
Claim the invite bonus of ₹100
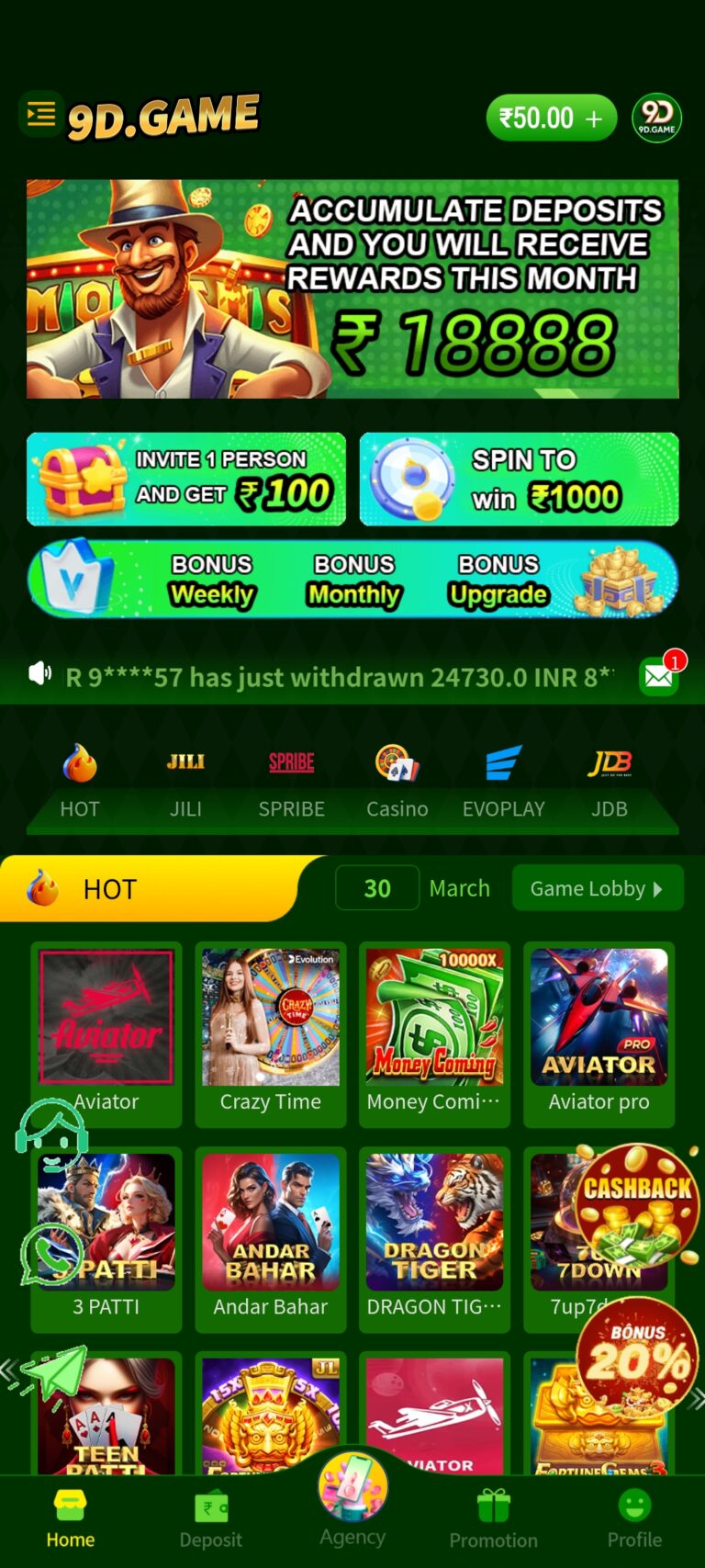[x=185, y=479]
